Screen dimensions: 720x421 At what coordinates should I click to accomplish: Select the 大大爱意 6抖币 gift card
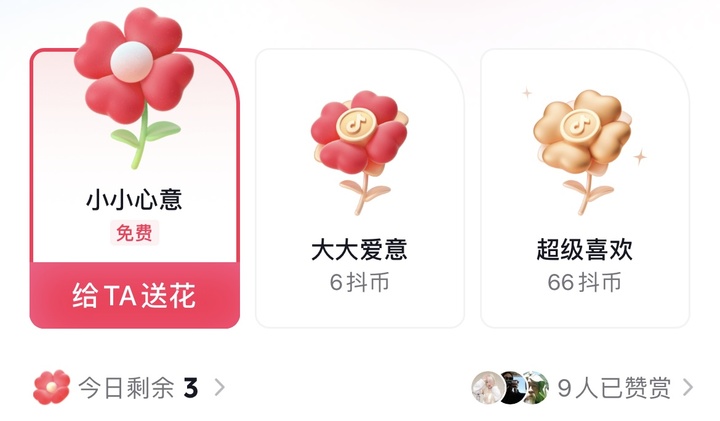[x=359, y=190]
